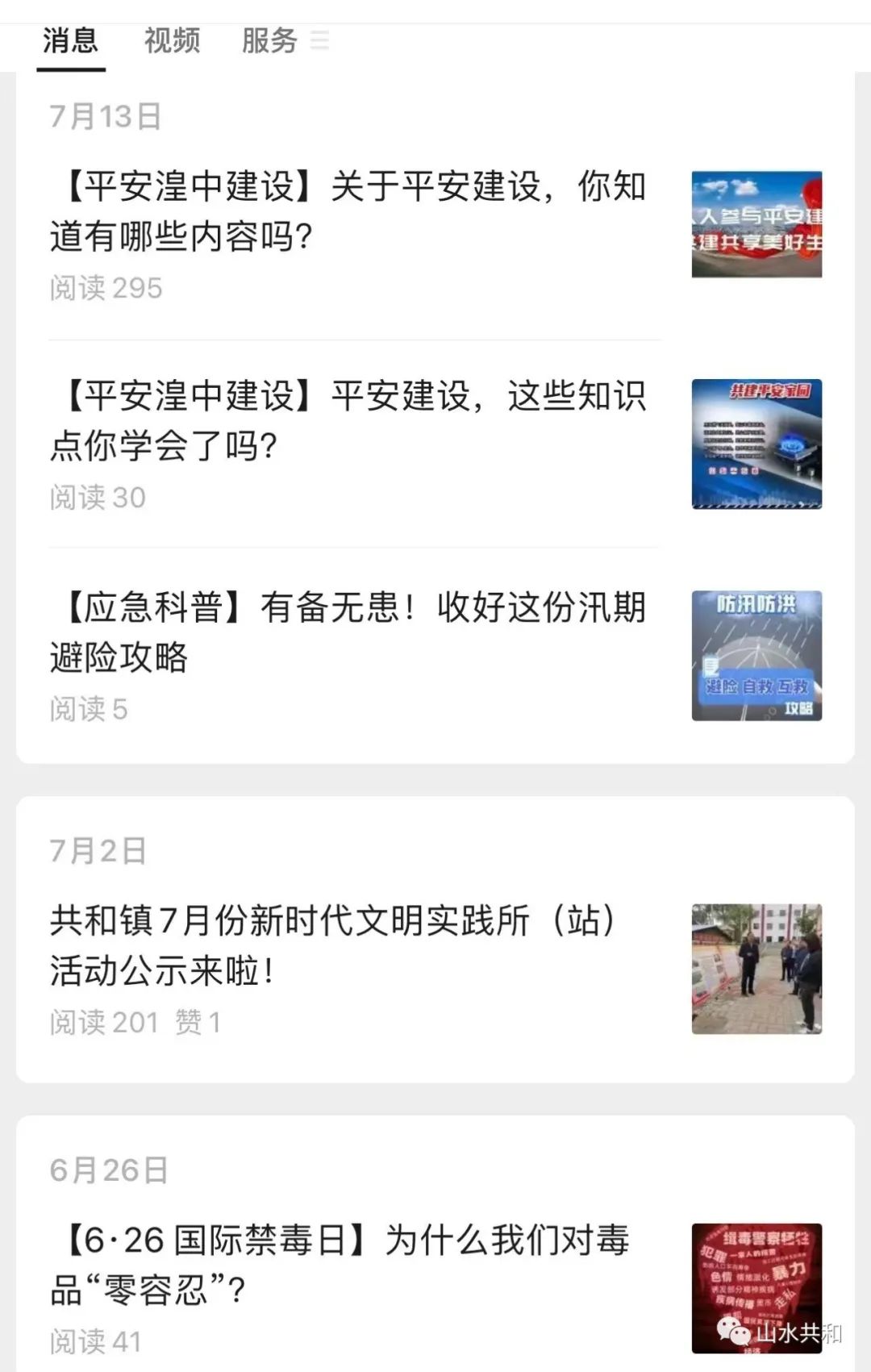Open article 平安建设，这些知识点你学会了吗

[x=347, y=420]
